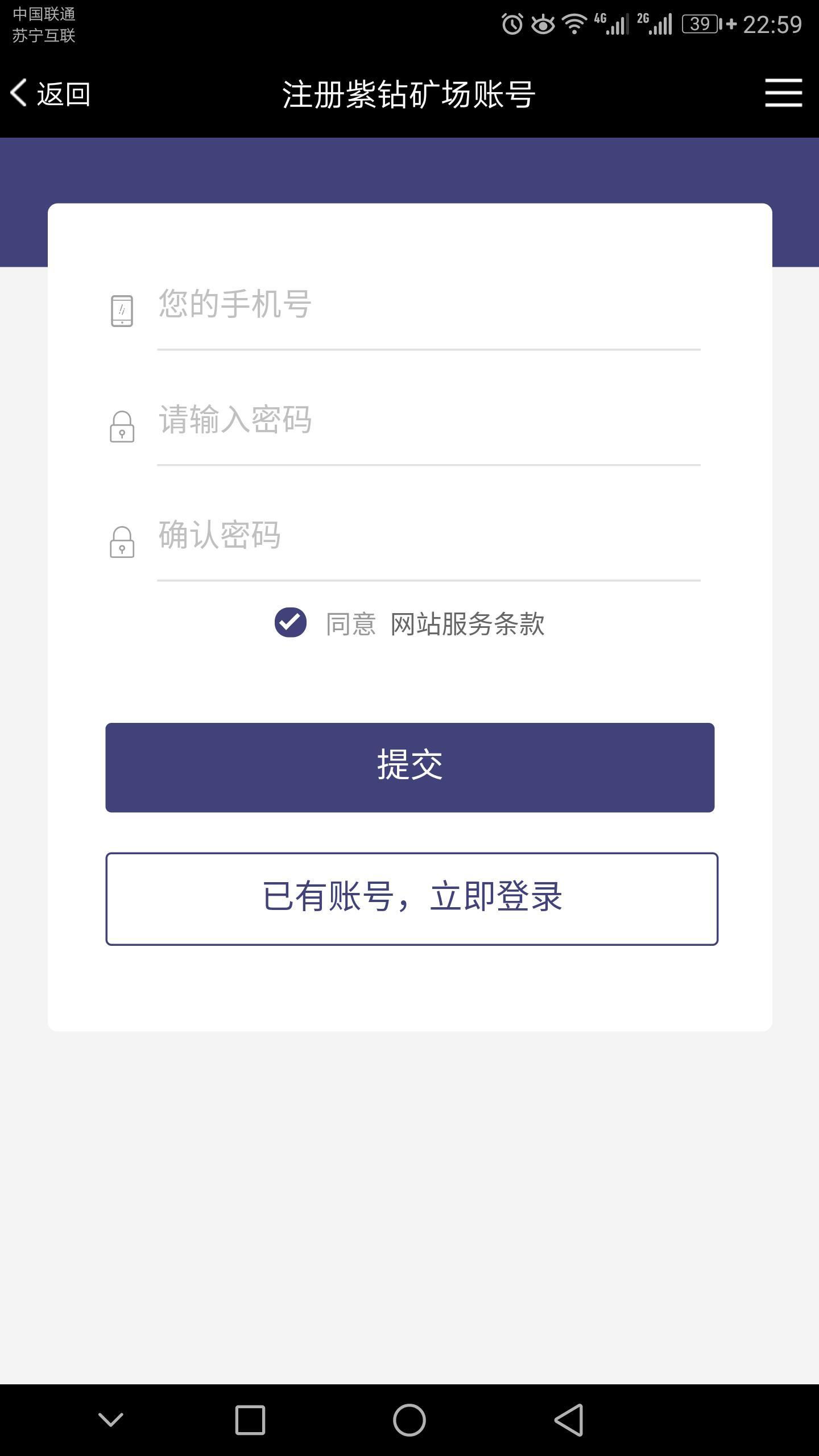Open the hamburger menu in the top bar
The height and width of the screenshot is (1456, 819).
(x=783, y=91)
